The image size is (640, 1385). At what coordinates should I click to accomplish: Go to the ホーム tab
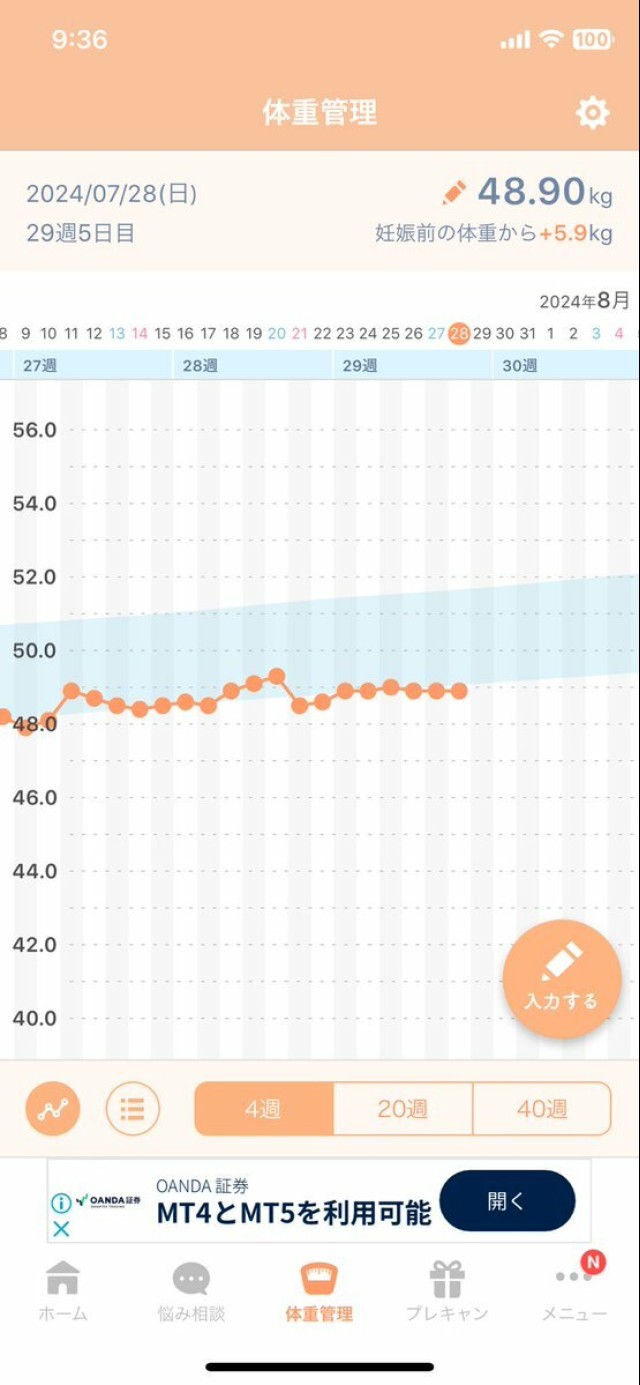[x=63, y=1291]
